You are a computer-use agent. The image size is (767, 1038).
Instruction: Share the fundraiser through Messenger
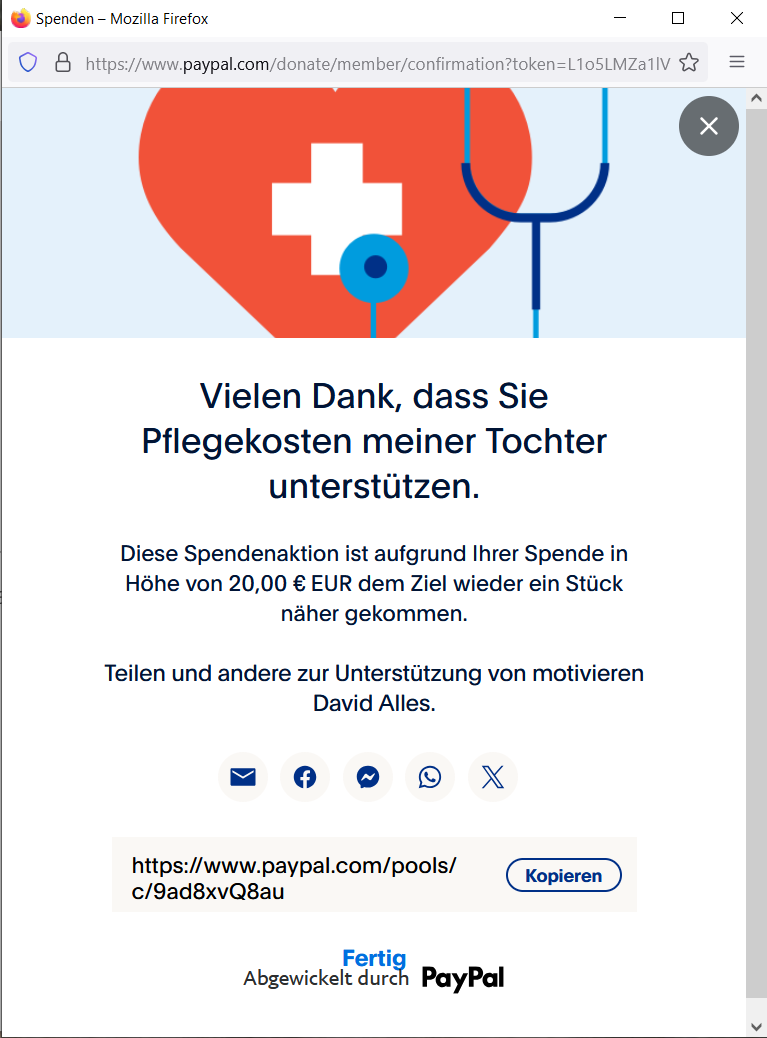pyautogui.click(x=368, y=777)
